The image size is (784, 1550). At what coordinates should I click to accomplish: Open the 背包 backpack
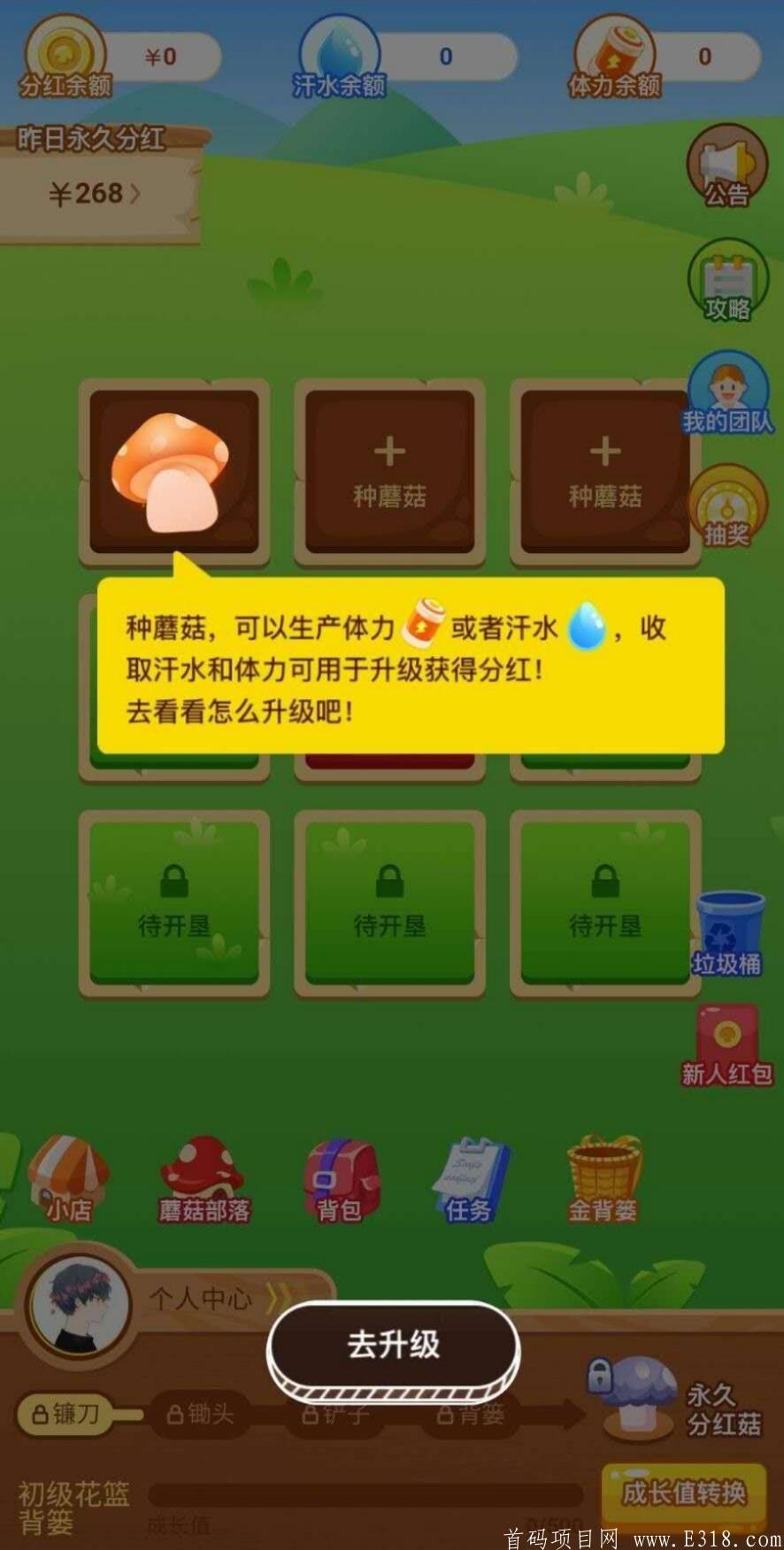coord(340,1179)
